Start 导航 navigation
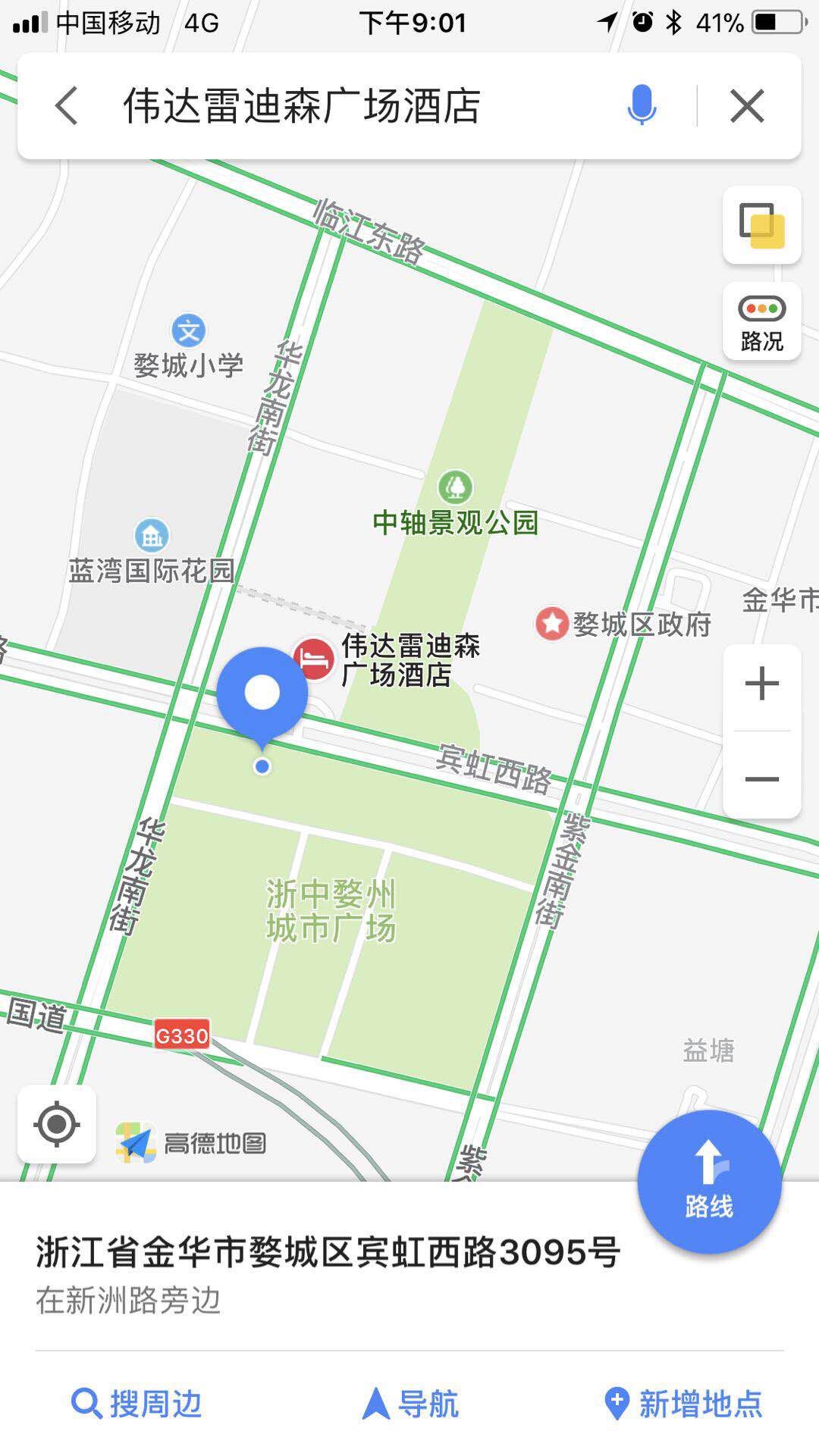The width and height of the screenshot is (819, 1456). click(410, 1404)
